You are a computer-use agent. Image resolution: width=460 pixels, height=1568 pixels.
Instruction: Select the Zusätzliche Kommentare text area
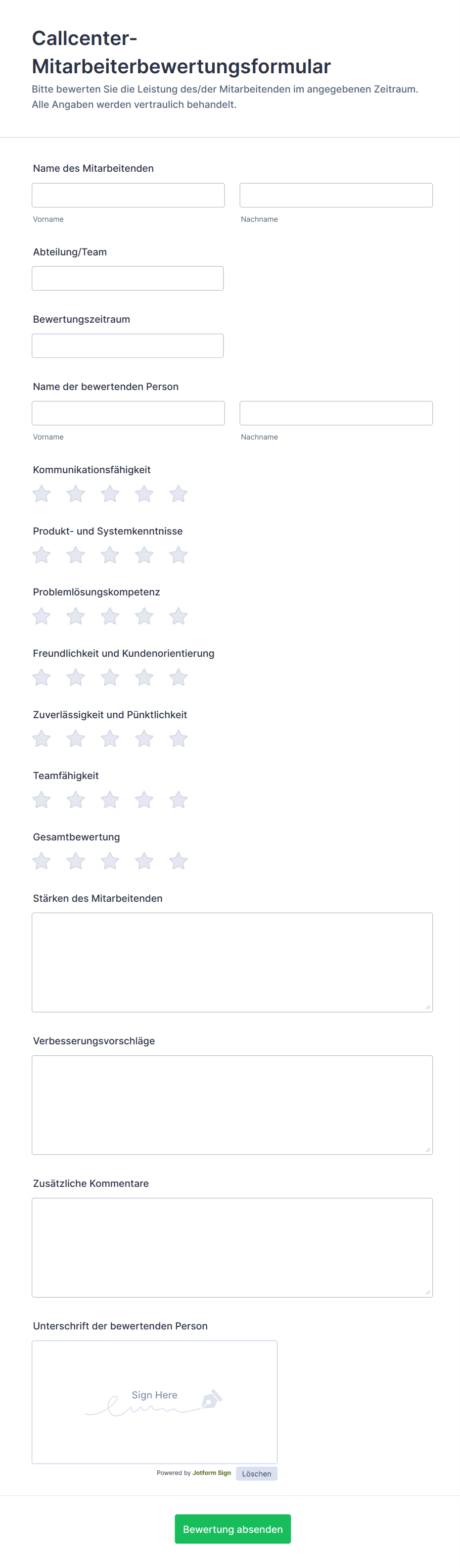click(x=232, y=1247)
